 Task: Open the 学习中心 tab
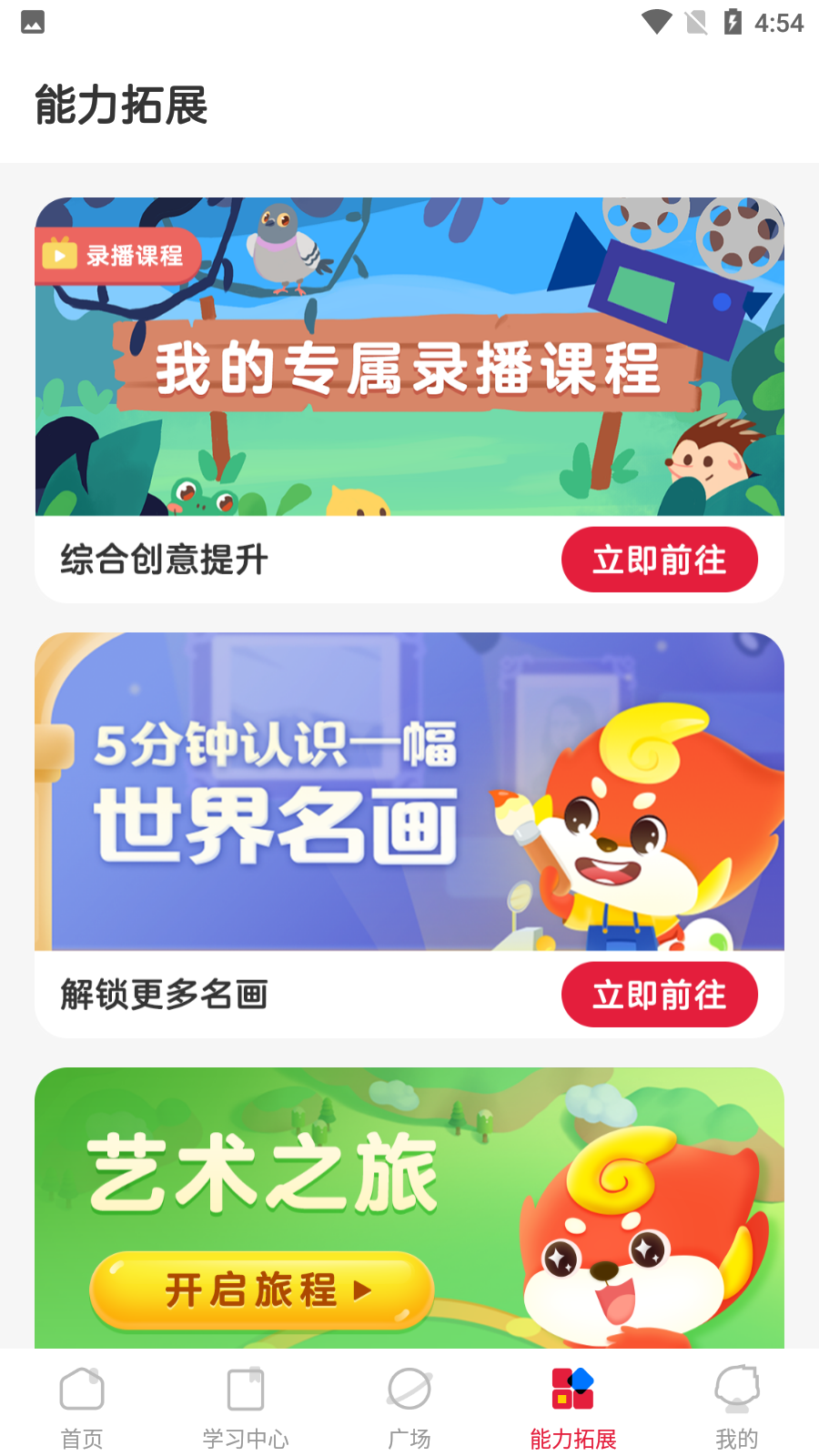tap(246, 1407)
